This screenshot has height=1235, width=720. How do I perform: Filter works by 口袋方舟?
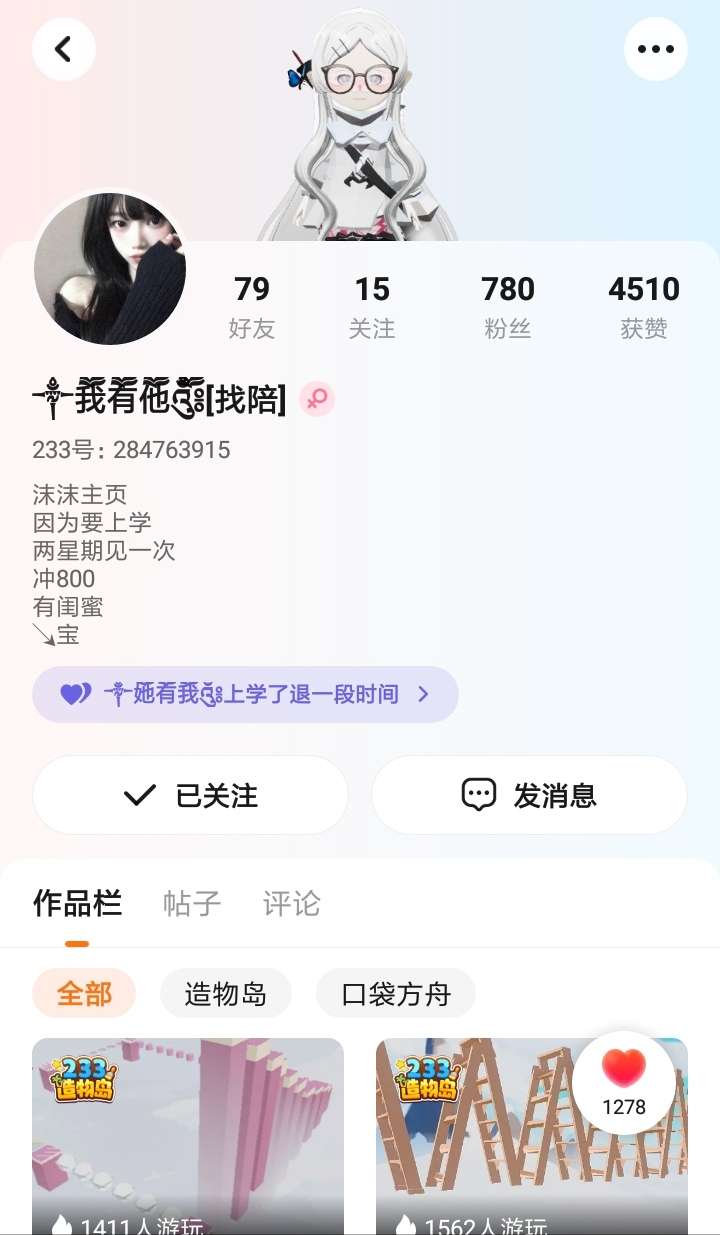coord(396,994)
